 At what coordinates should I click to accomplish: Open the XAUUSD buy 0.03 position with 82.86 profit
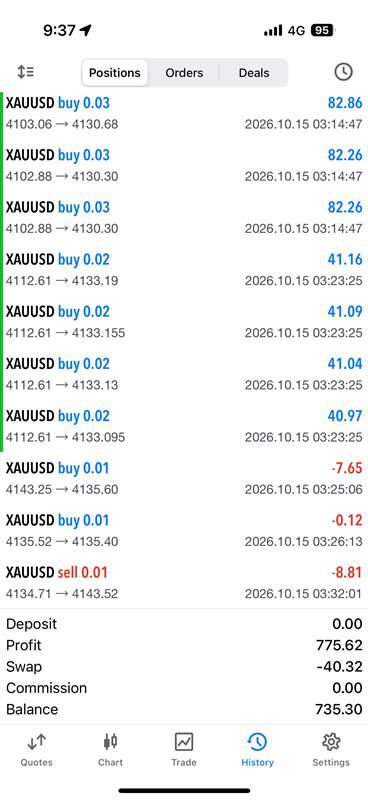[184, 113]
